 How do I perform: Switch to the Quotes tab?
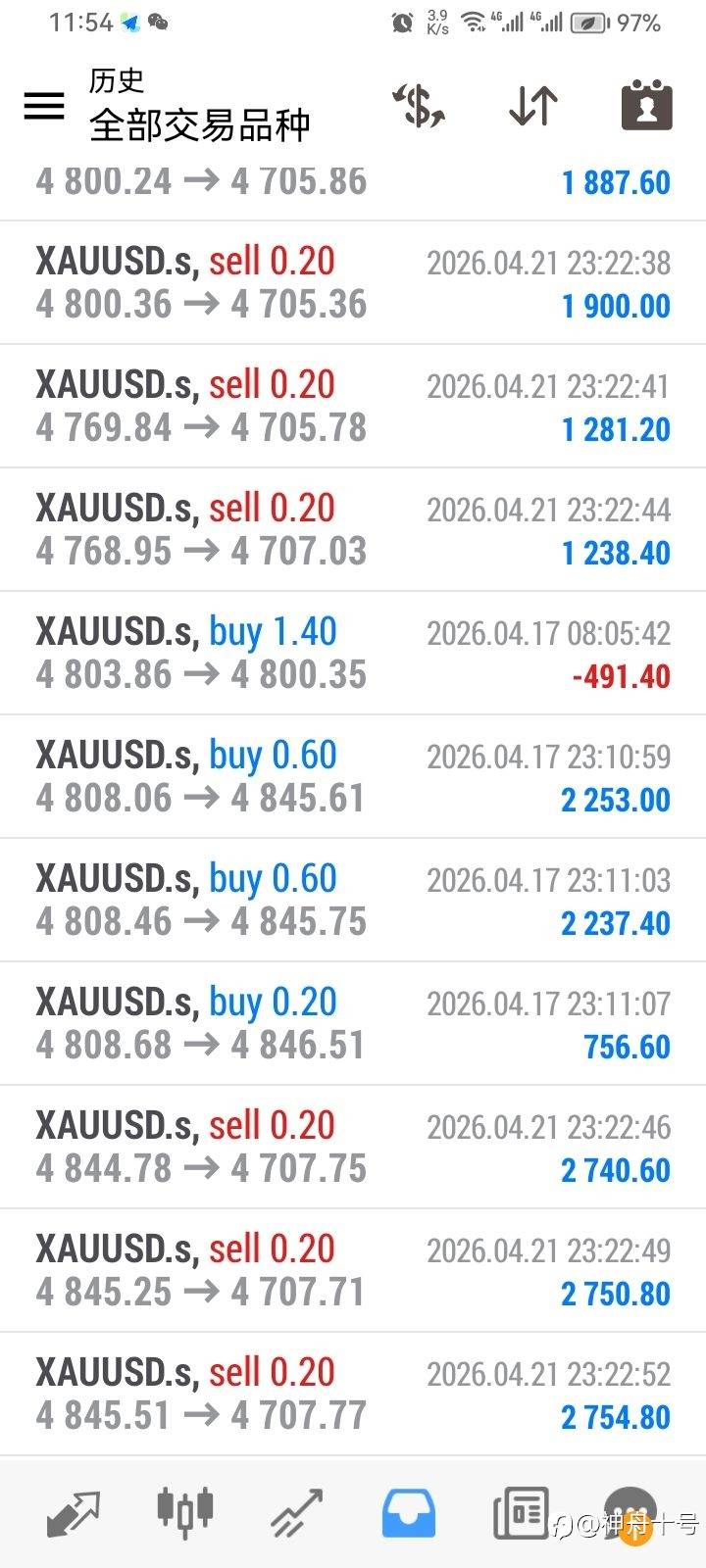point(73,1514)
